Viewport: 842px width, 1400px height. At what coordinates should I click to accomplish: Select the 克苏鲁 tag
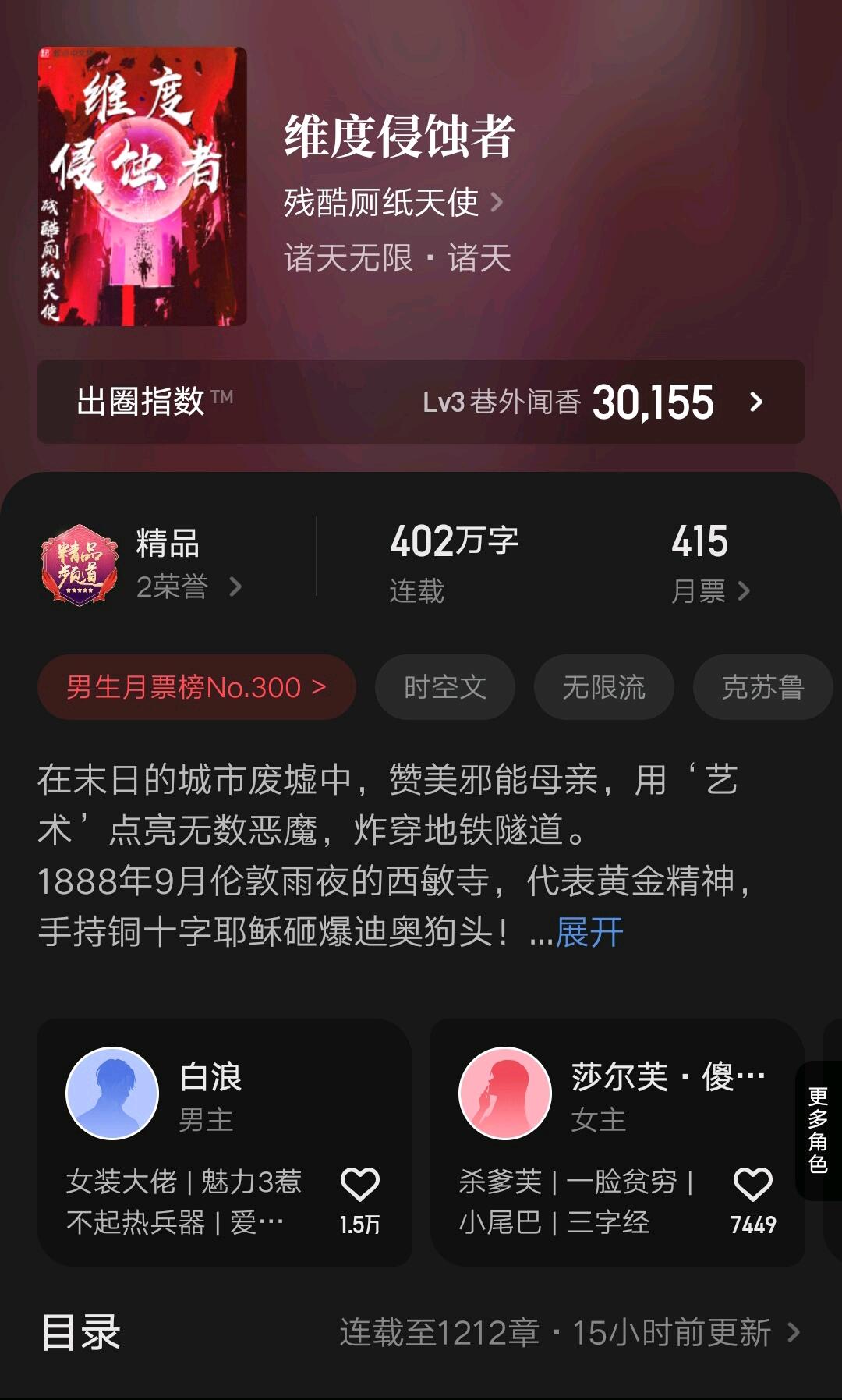coord(762,687)
